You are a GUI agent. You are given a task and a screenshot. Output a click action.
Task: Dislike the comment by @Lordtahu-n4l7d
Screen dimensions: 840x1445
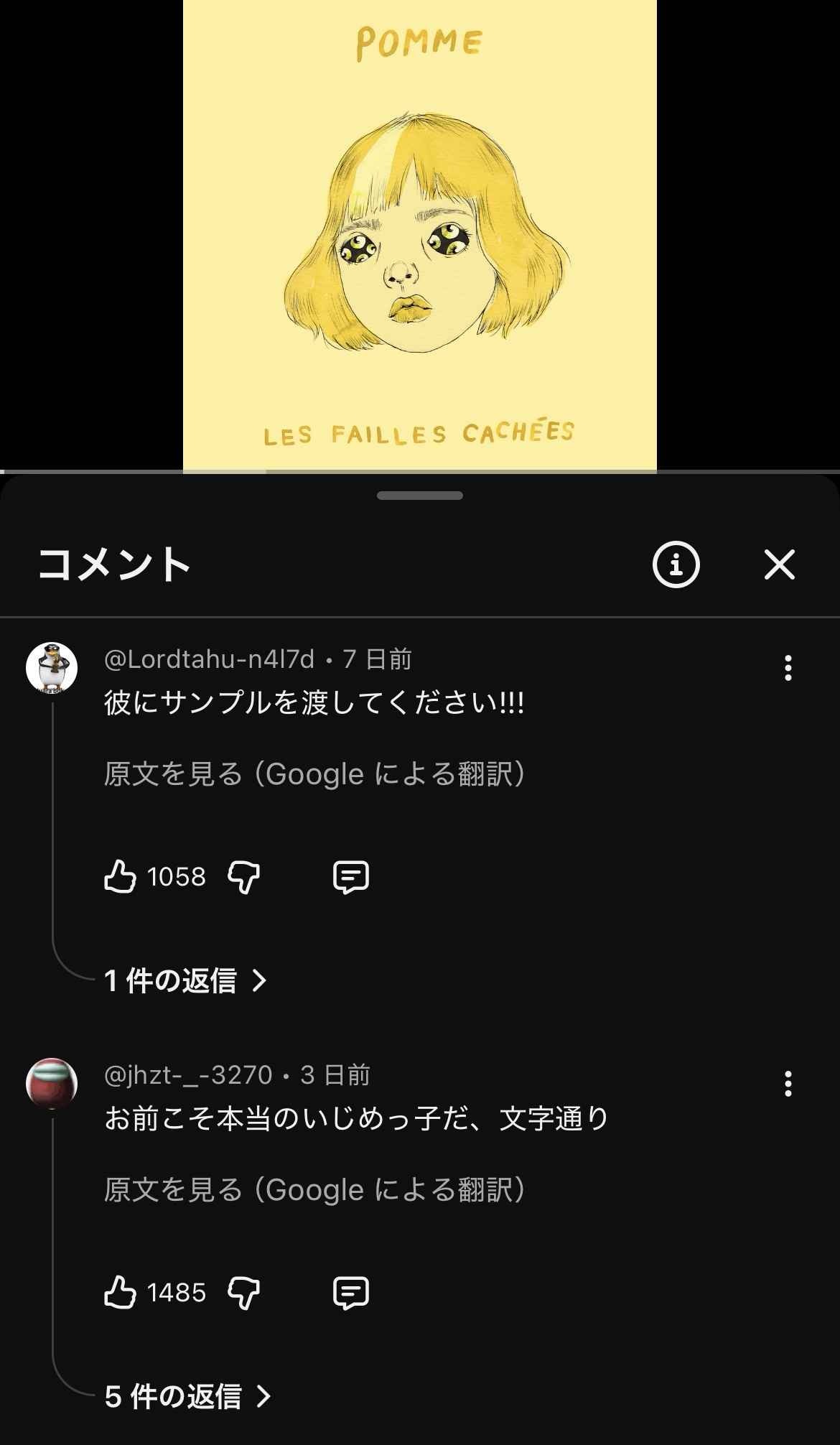[x=243, y=877]
